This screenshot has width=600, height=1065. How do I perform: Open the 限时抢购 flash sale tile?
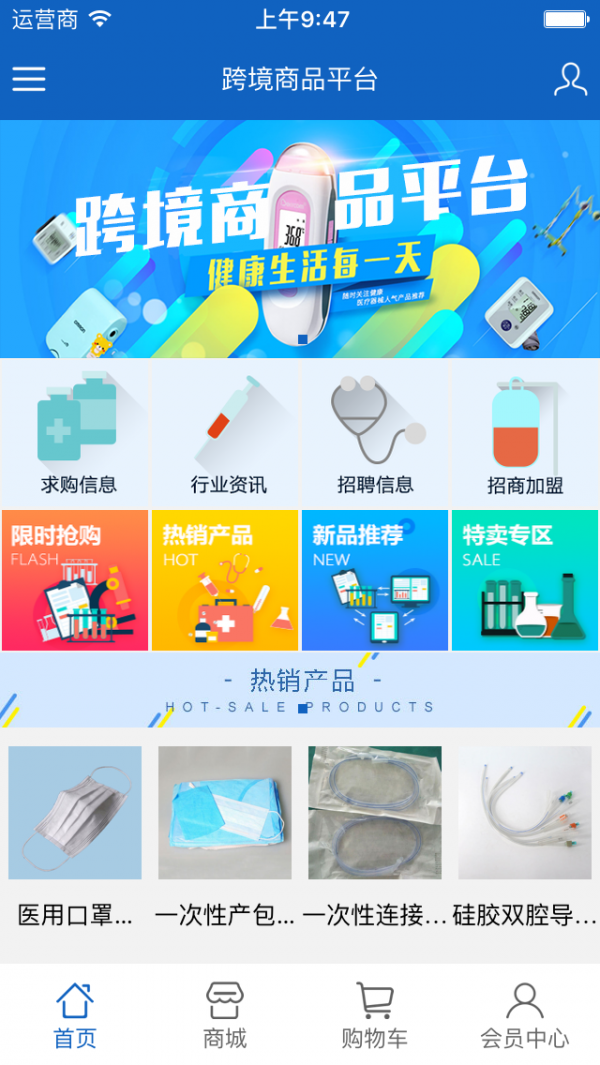point(75,580)
